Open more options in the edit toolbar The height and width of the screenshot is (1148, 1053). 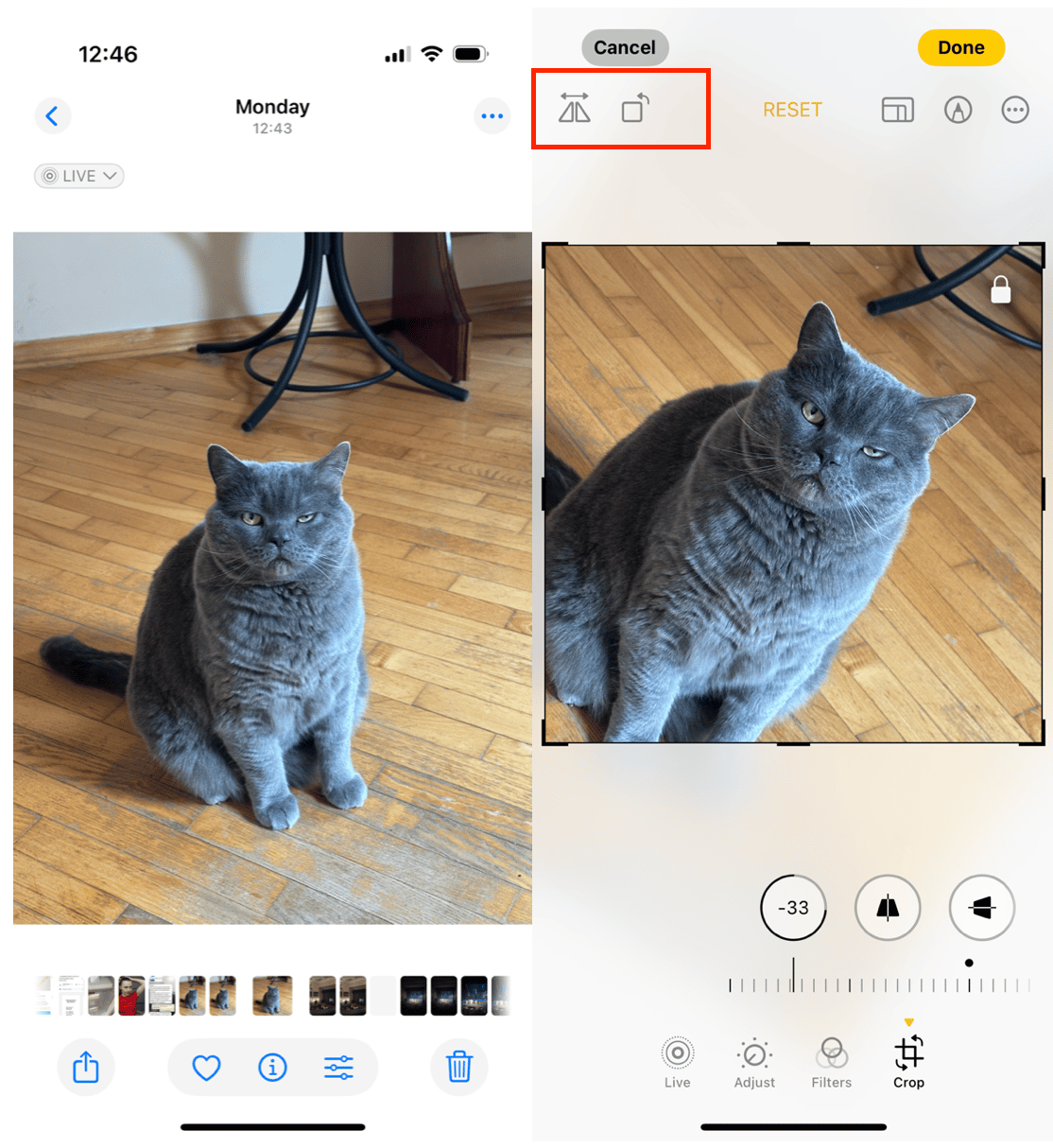[x=1015, y=110]
